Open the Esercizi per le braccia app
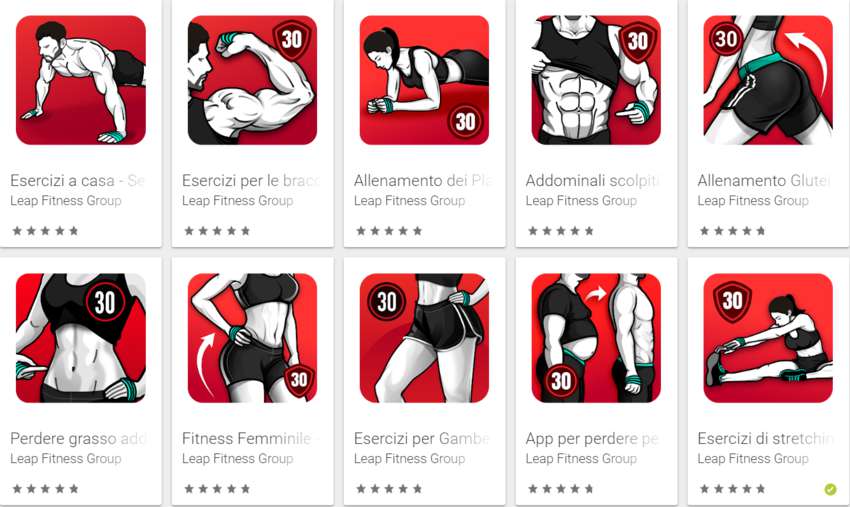Image resolution: width=850 pixels, height=507 pixels. tap(252, 81)
